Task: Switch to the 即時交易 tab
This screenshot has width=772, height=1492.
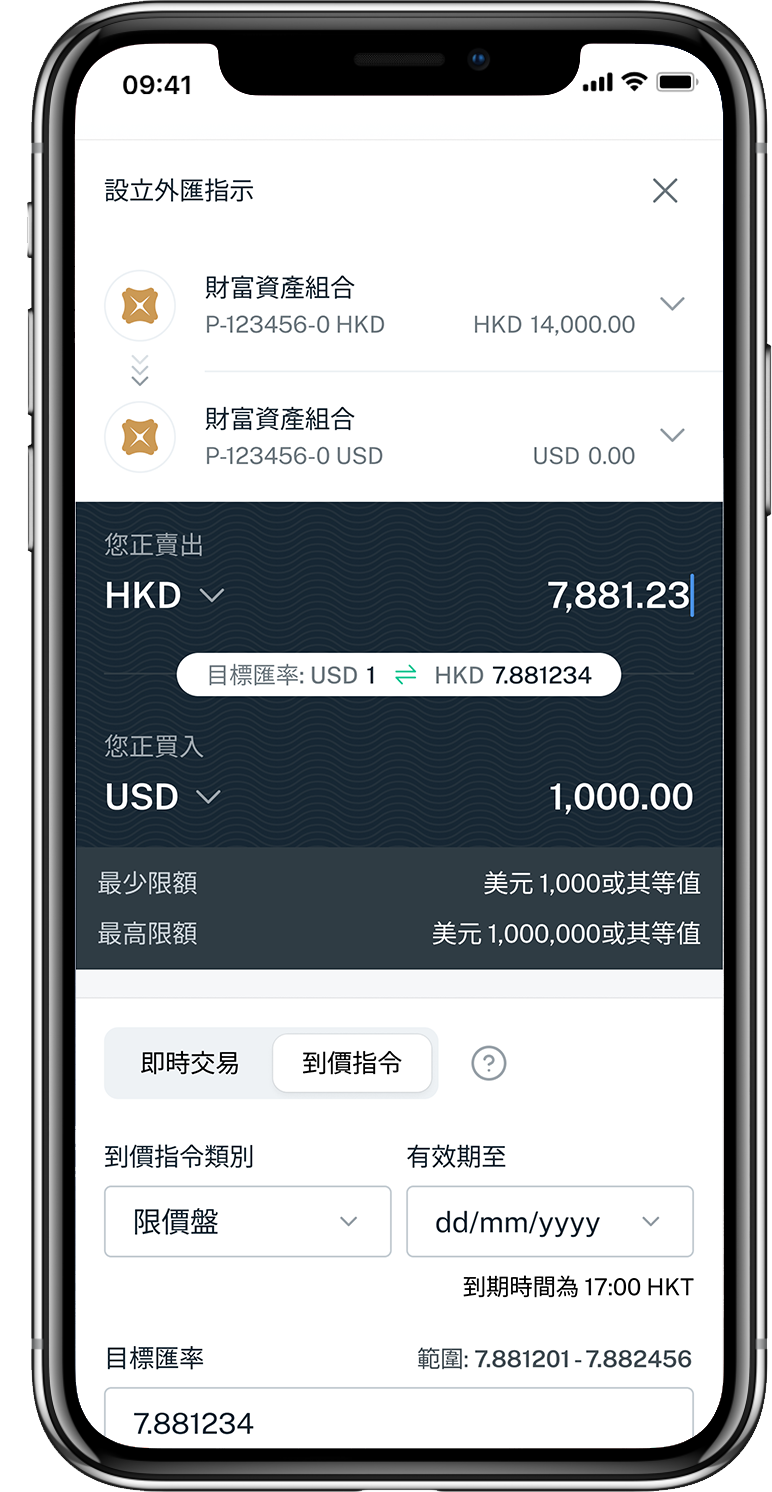Action: tap(190, 1063)
